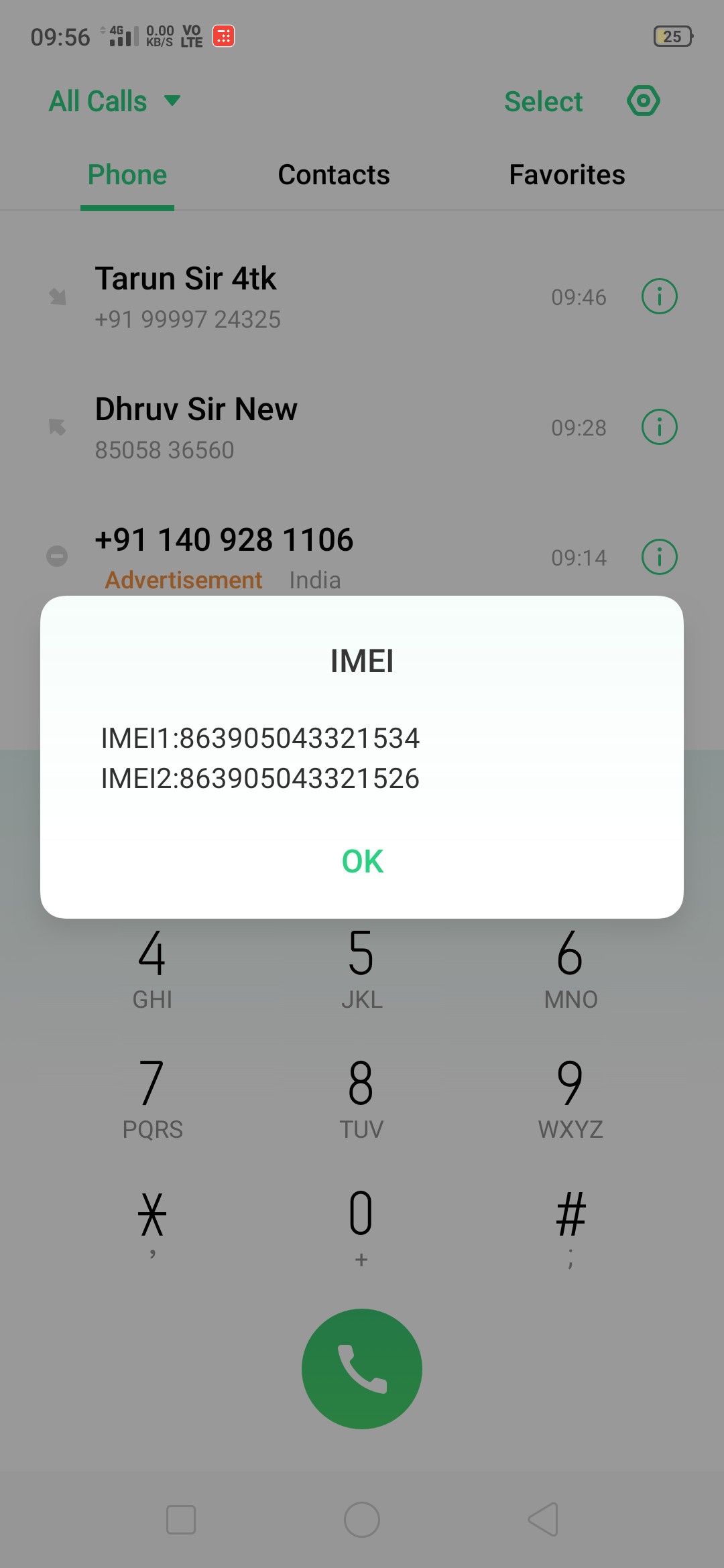Open the Phone tab
The image size is (724, 1568).
pos(127,175)
